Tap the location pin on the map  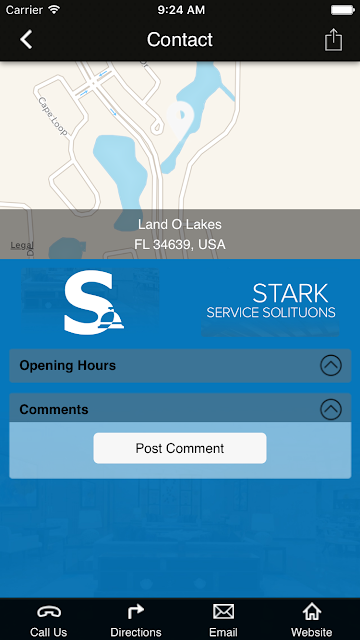pos(179,119)
